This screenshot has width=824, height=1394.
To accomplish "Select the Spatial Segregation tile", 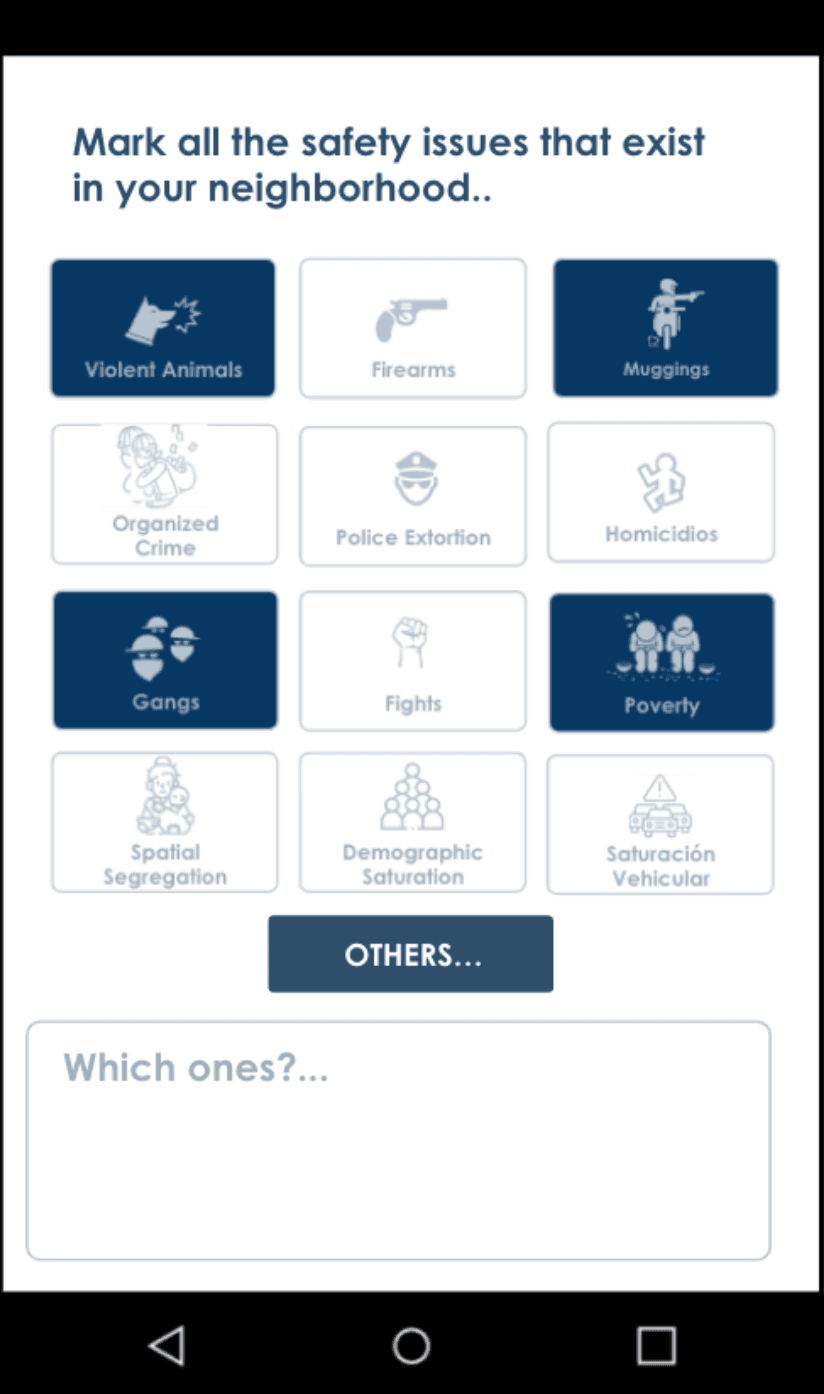I will click(165, 822).
